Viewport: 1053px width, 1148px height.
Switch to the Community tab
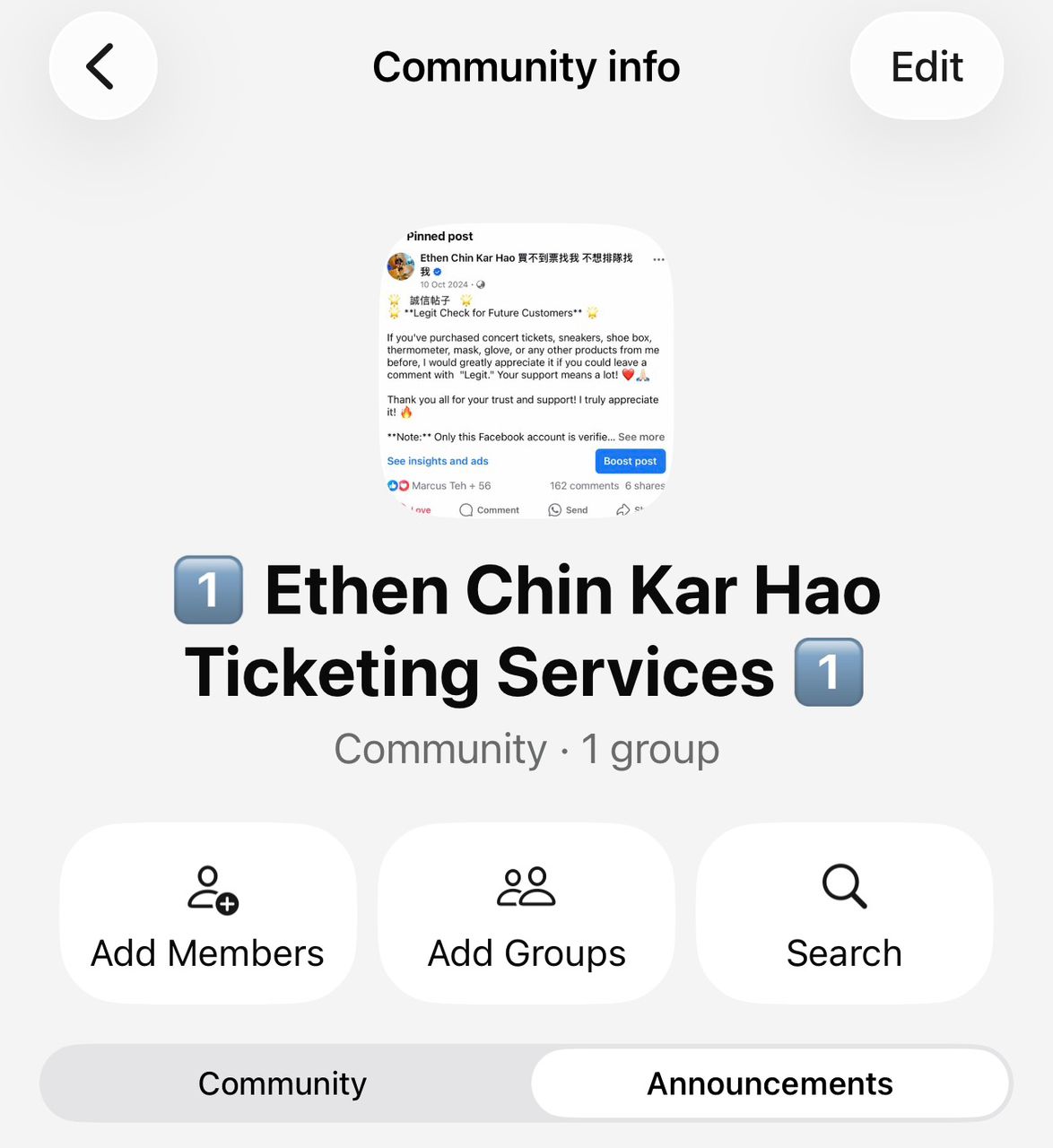tap(283, 1083)
